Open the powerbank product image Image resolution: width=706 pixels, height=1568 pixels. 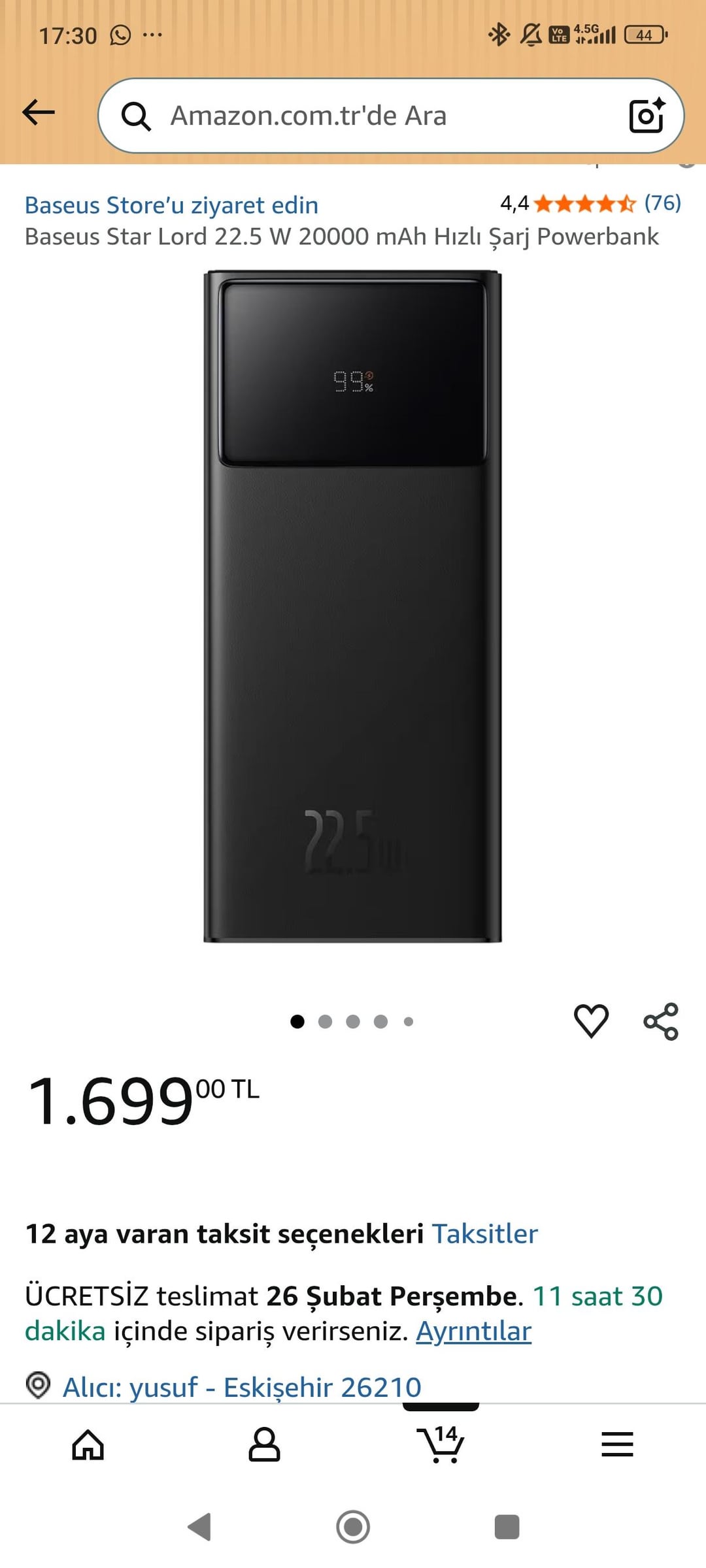(352, 606)
